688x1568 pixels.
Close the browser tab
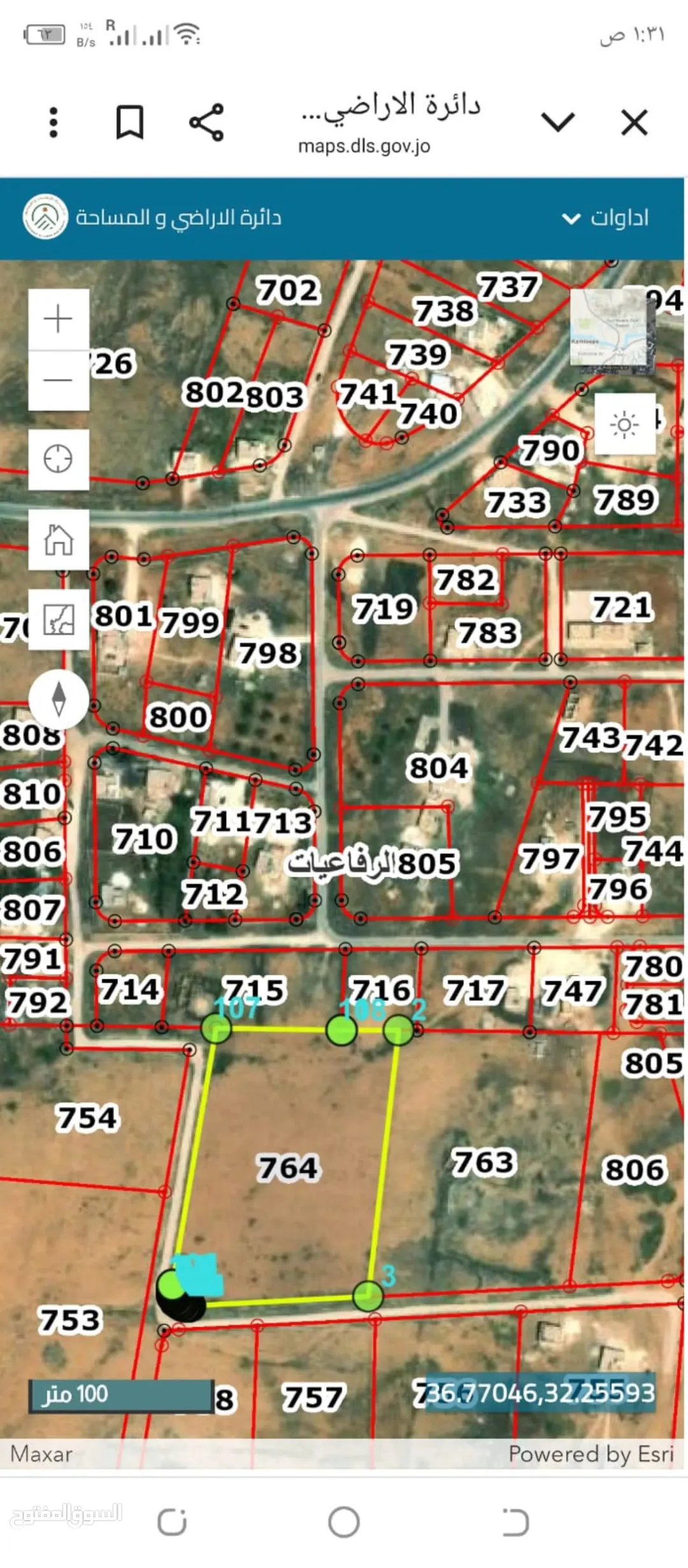click(x=634, y=122)
